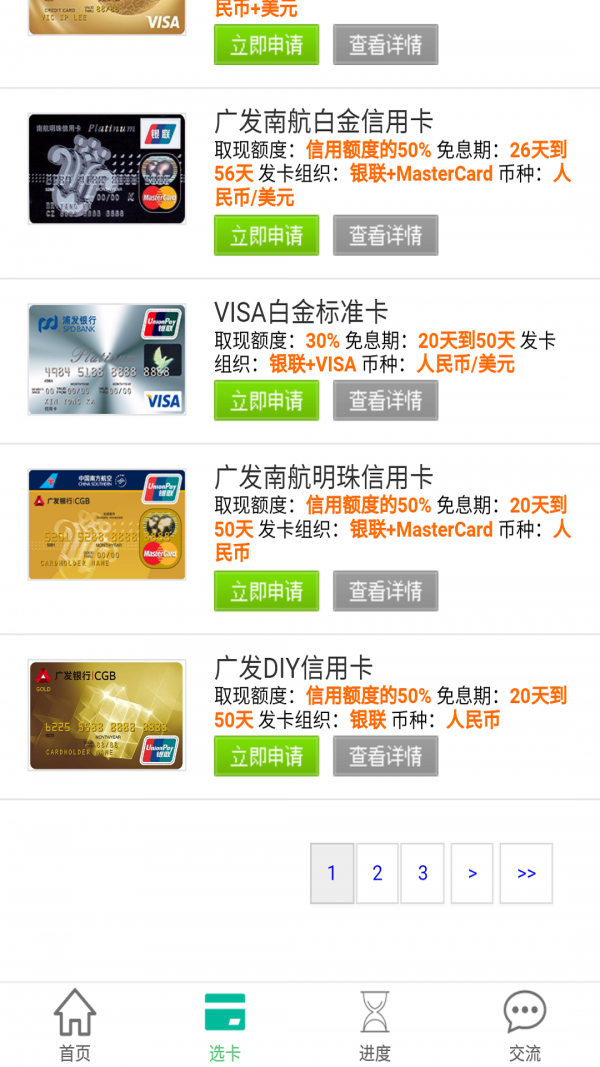Open the 广发DIY信用卡 card image
The image size is (600, 1067).
pos(107,715)
